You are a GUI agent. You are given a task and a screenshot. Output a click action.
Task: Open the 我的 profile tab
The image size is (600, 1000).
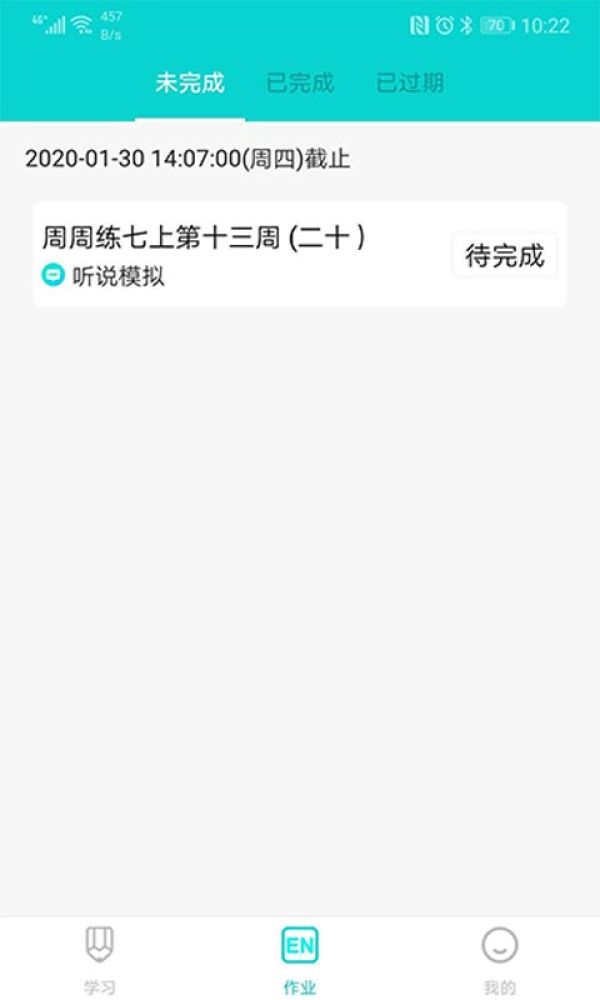500,960
